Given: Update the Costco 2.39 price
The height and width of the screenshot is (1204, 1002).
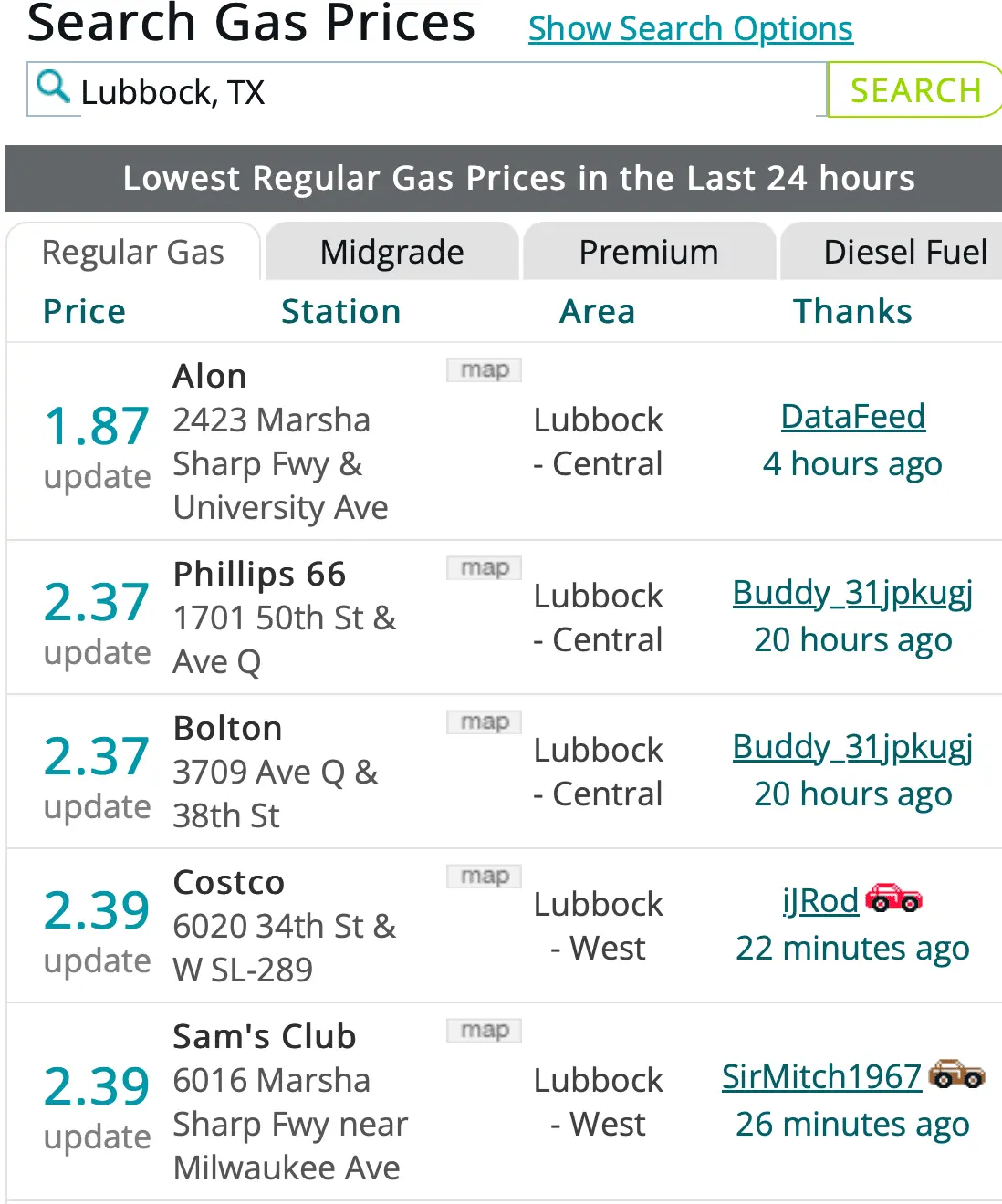Looking at the screenshot, I should click(97, 961).
